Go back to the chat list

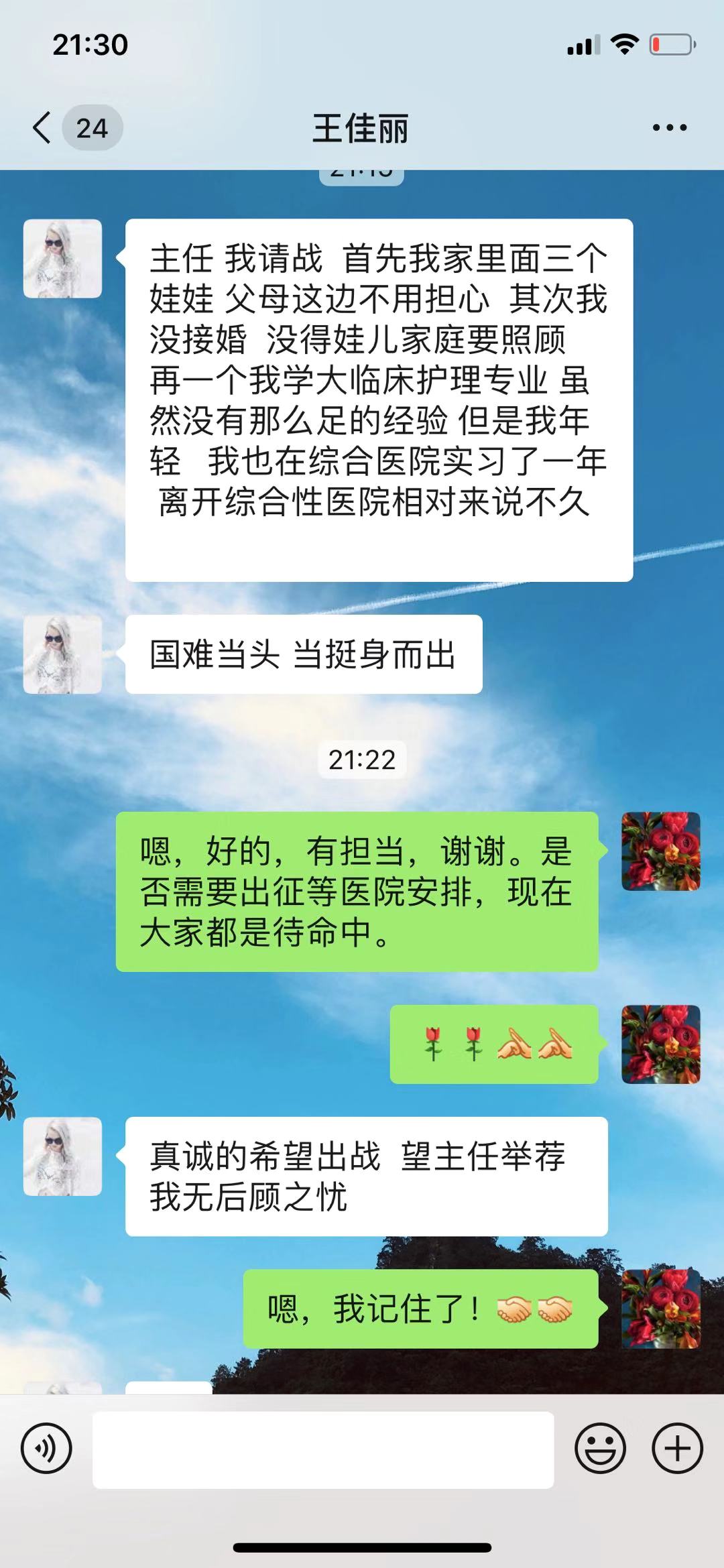43,127
